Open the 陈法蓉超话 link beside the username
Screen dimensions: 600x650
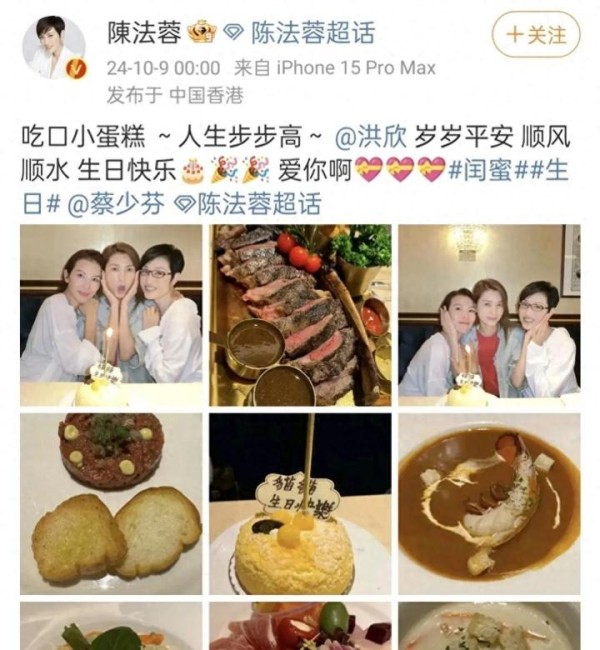tap(302, 33)
